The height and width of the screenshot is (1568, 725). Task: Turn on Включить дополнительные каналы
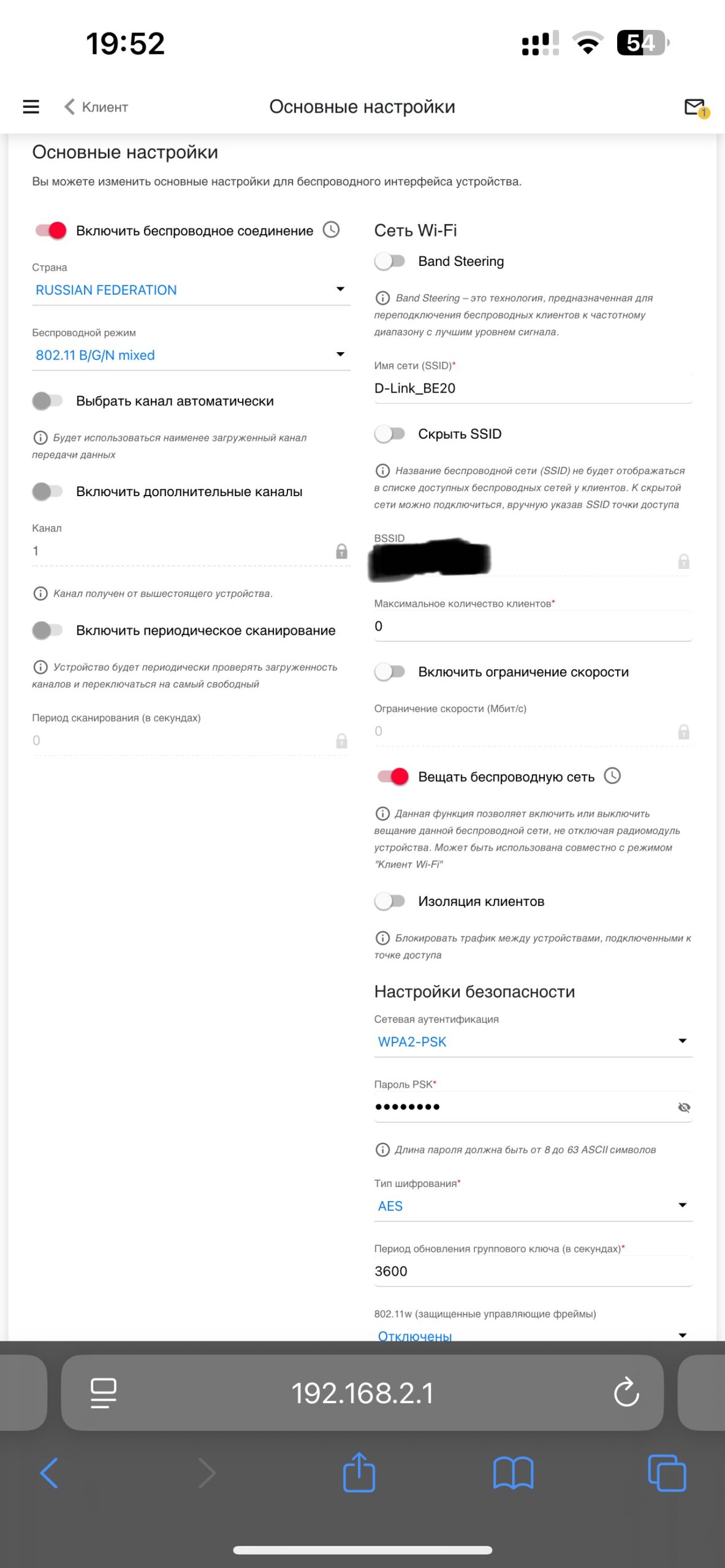pos(48,492)
